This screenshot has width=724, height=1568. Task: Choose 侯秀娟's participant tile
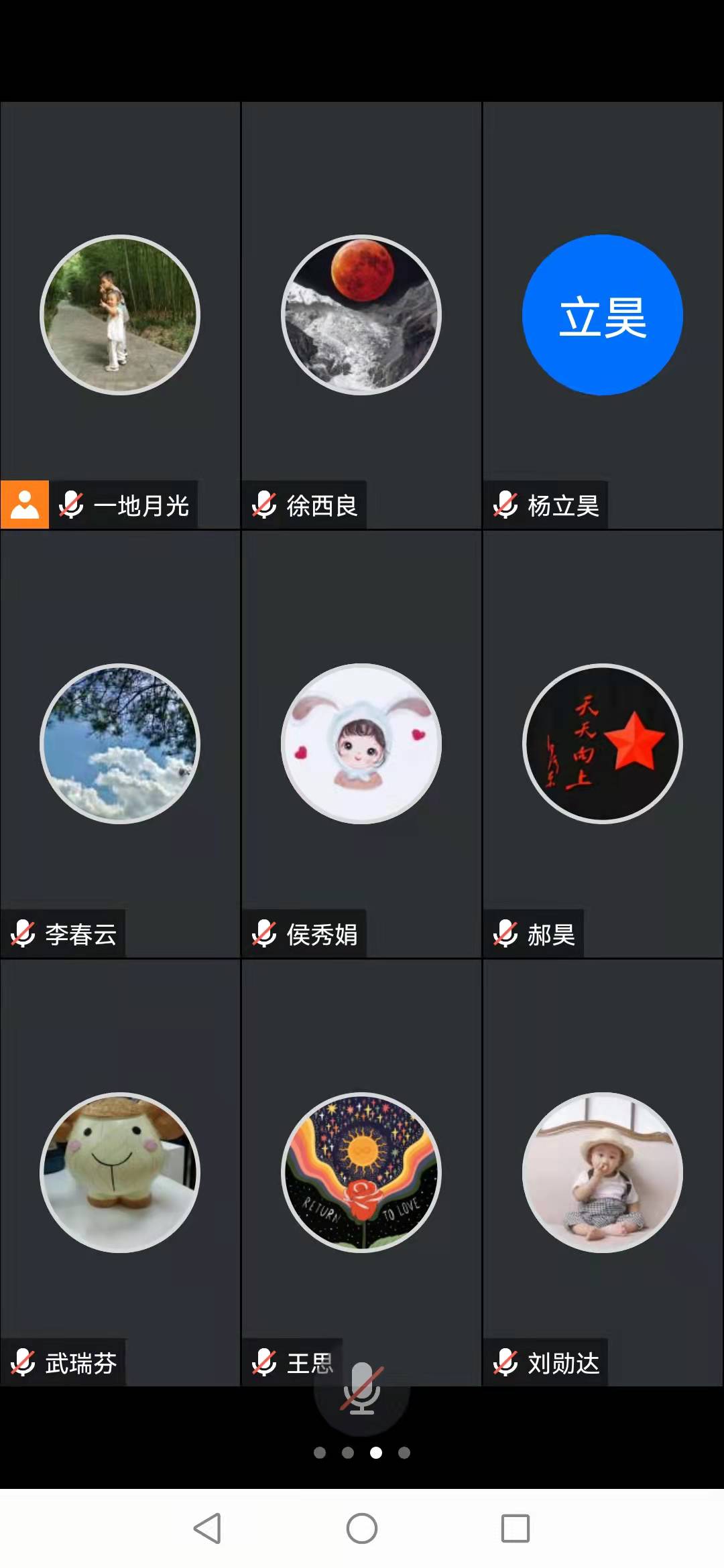click(361, 744)
